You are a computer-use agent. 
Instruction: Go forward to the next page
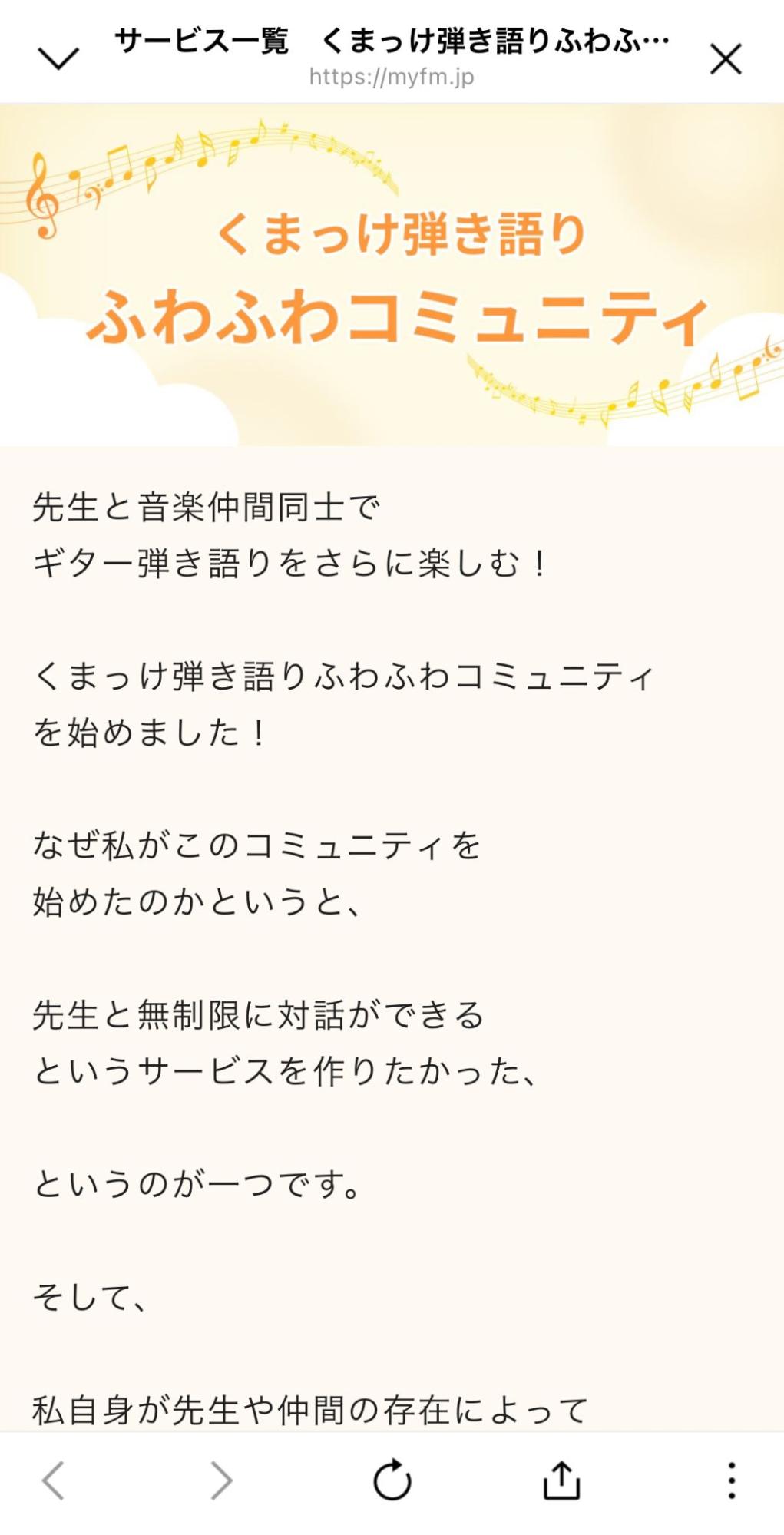pos(222,1480)
